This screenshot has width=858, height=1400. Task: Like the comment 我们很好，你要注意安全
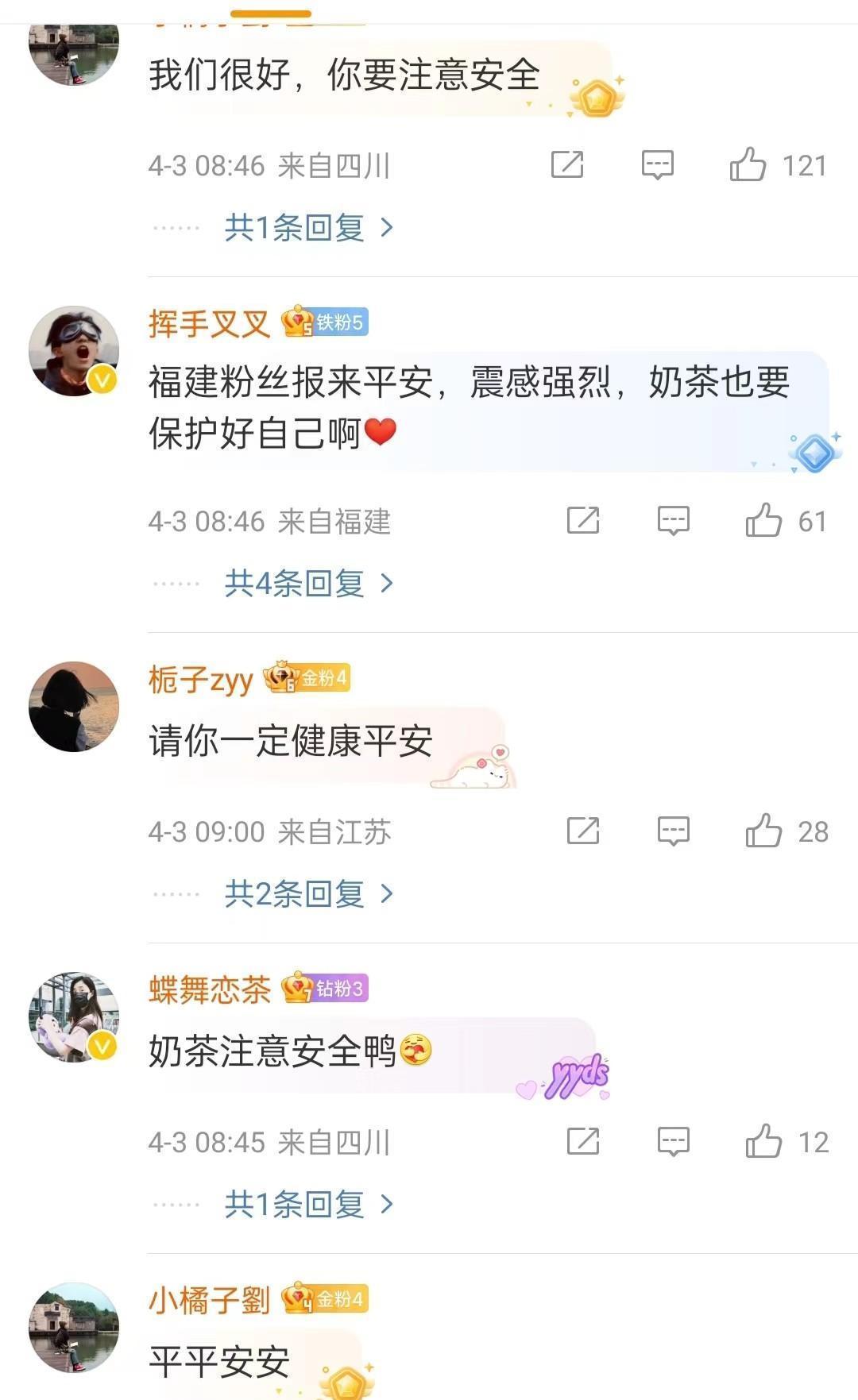point(748,165)
